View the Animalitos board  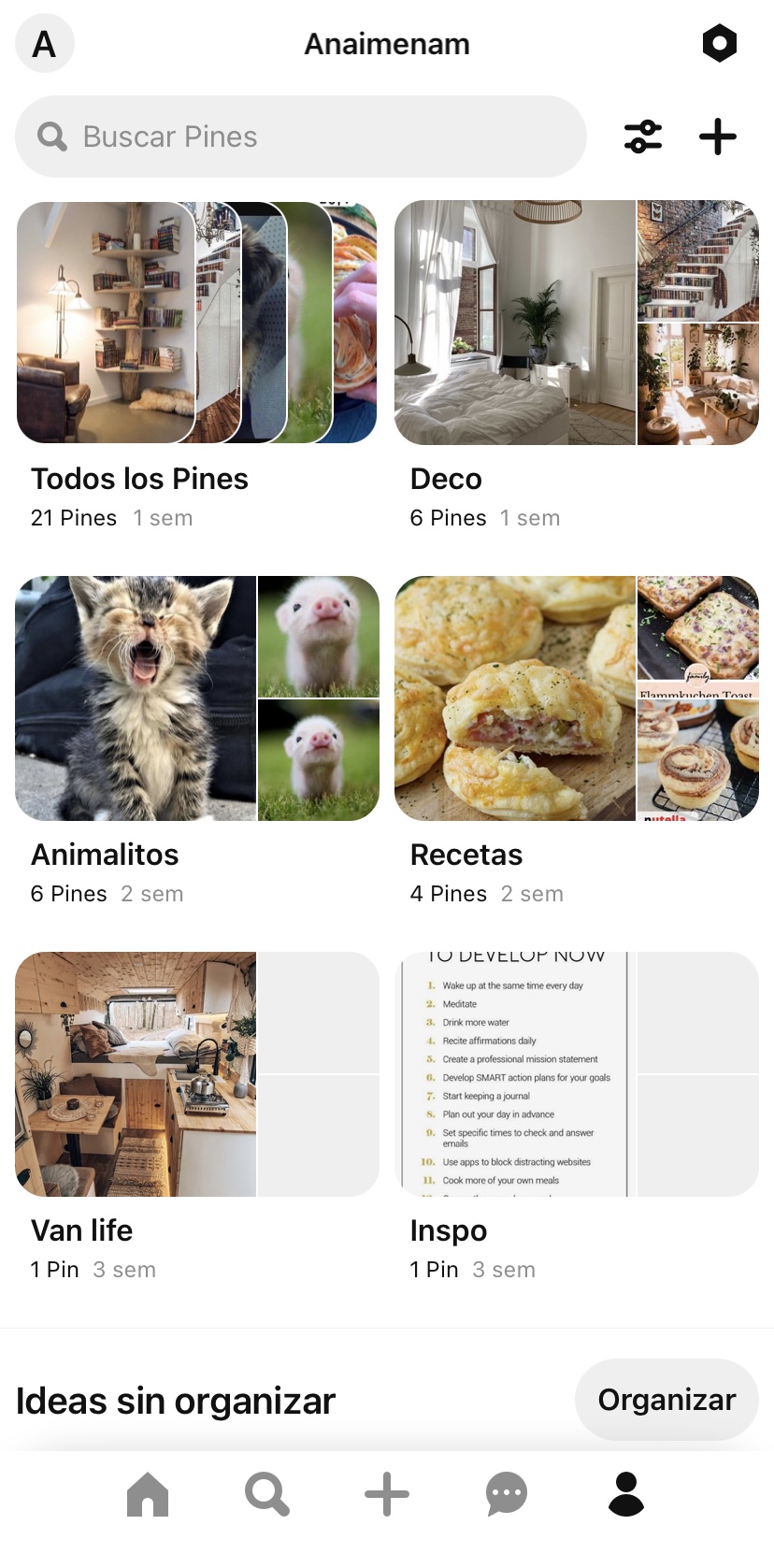(x=197, y=698)
